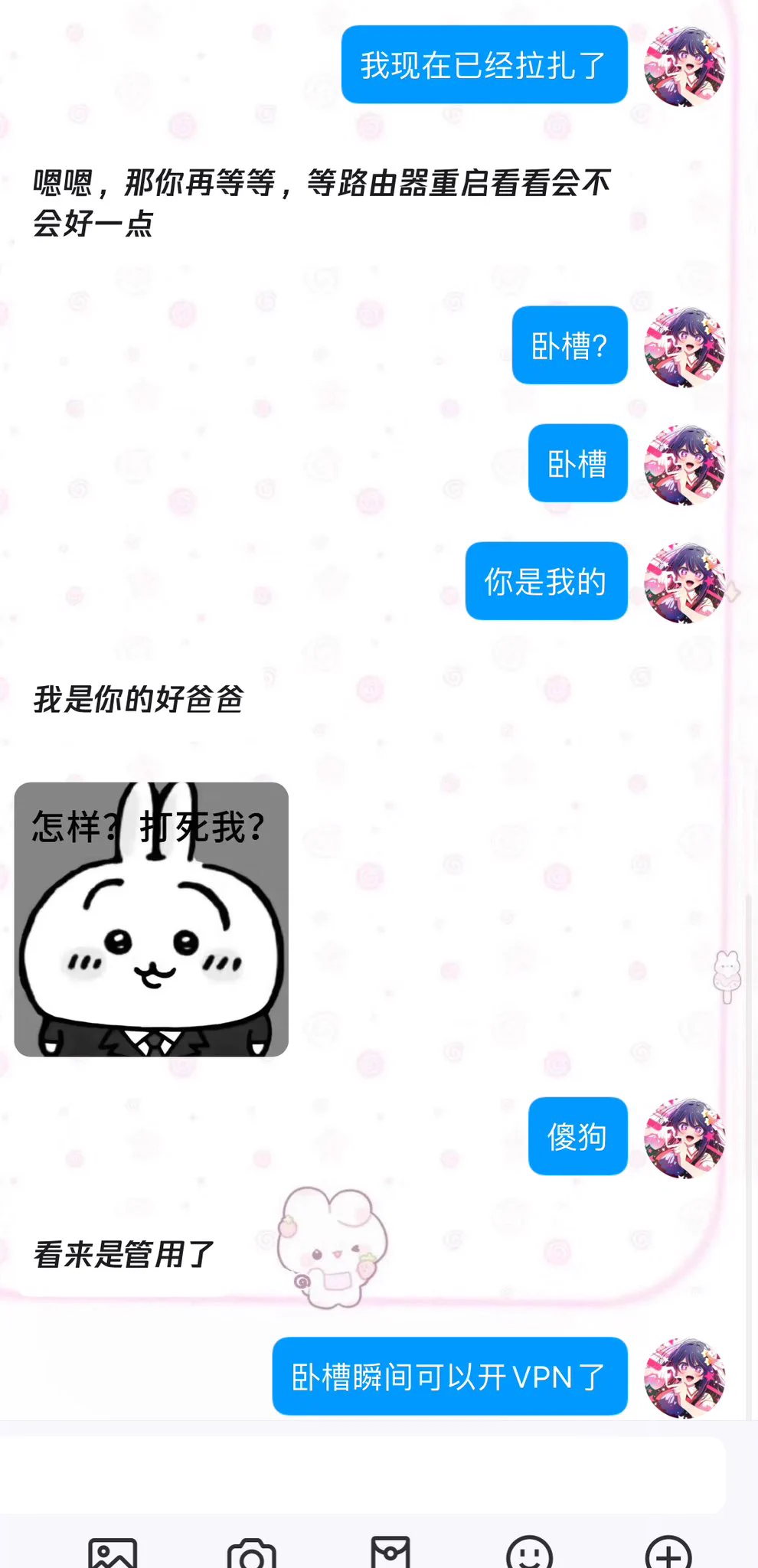Viewport: 758px width, 1568px height.
Task: Open the plus more options menu
Action: [668, 1554]
